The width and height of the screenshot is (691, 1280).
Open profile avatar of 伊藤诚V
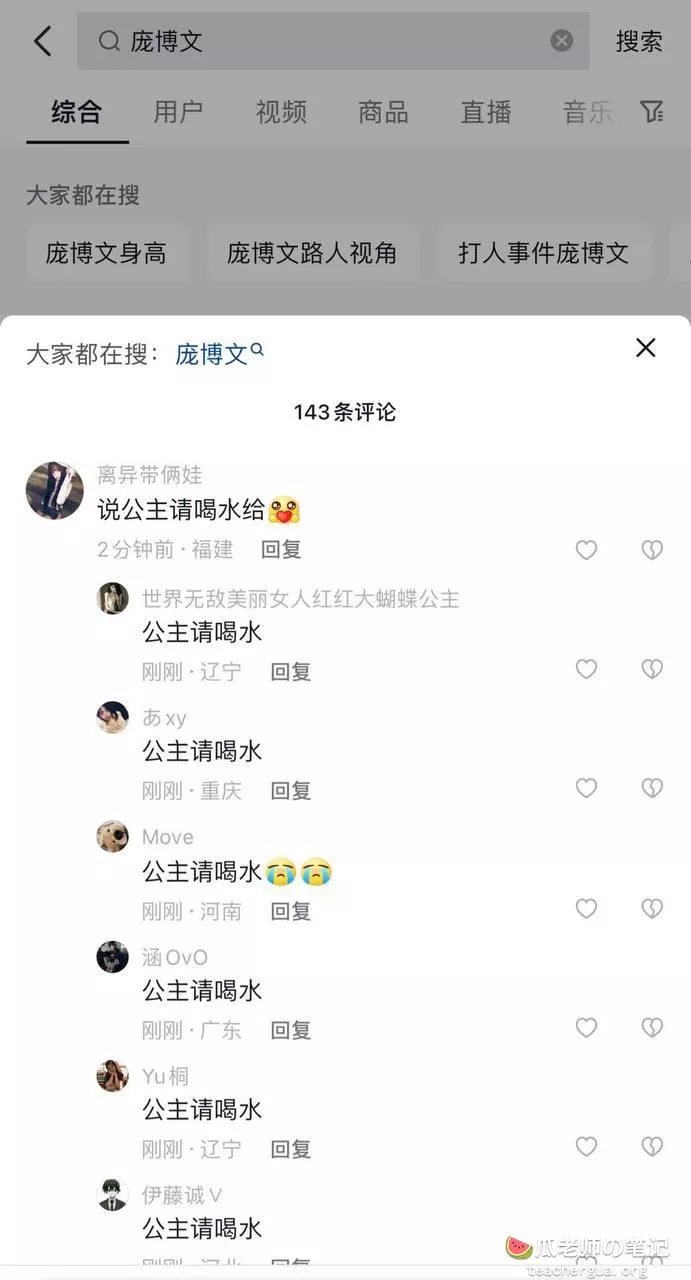[x=113, y=1195]
